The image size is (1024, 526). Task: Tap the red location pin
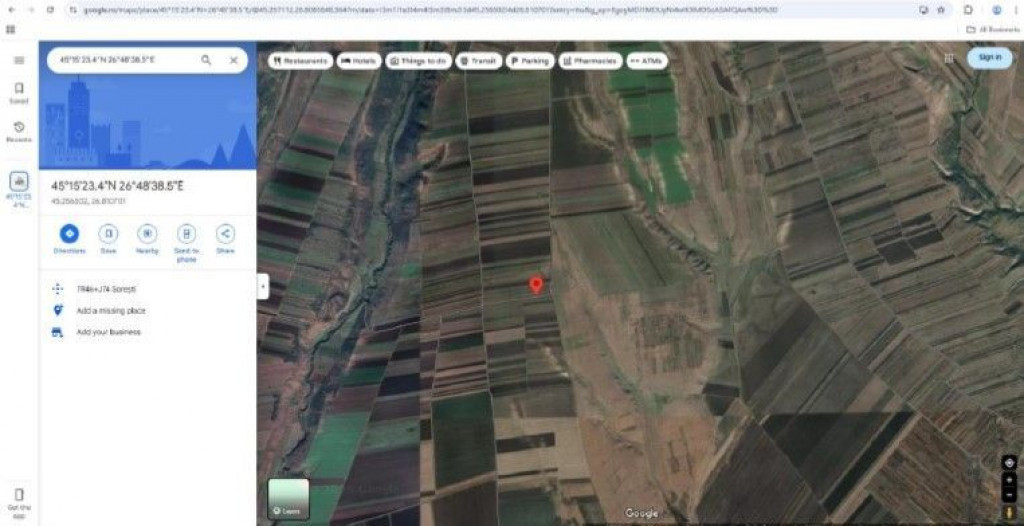(536, 285)
